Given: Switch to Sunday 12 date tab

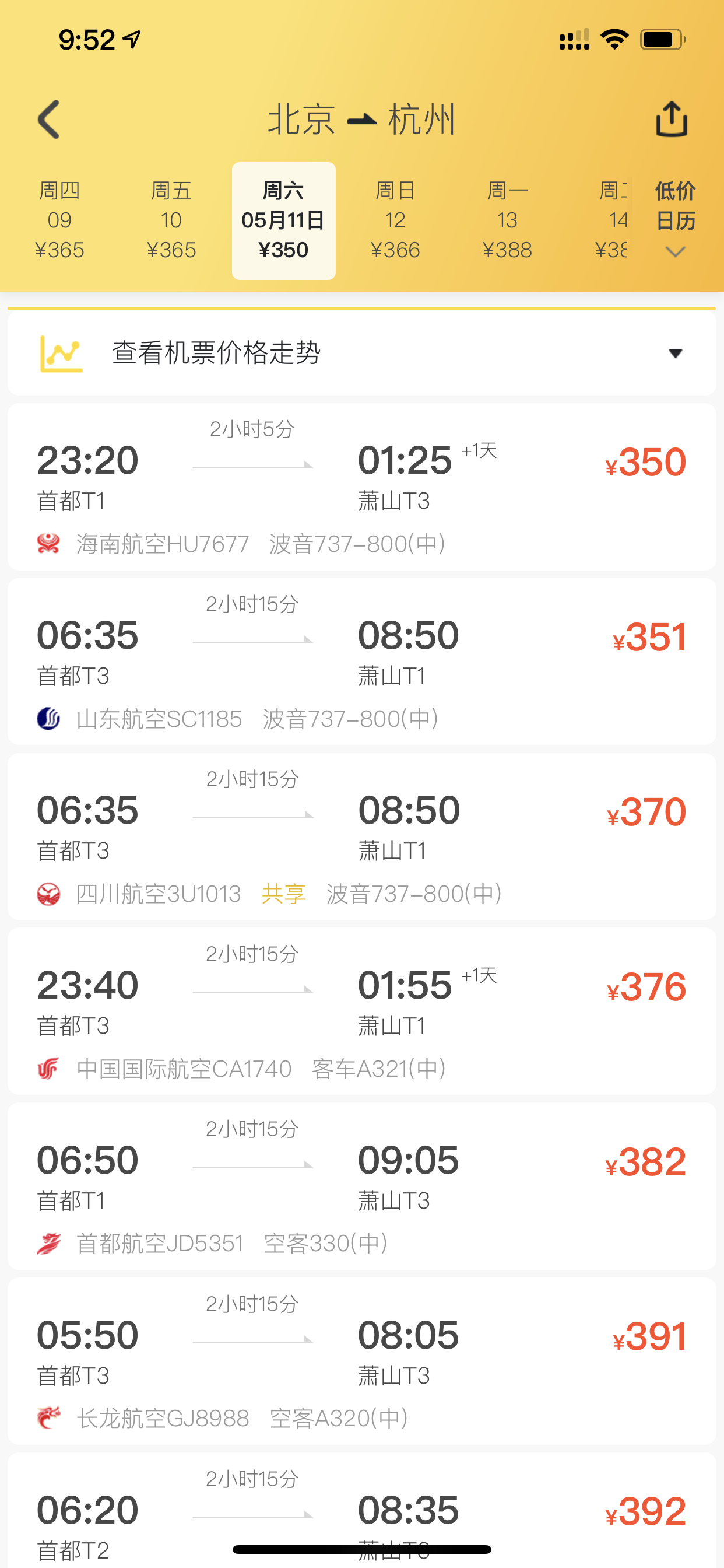Looking at the screenshot, I should point(395,220).
